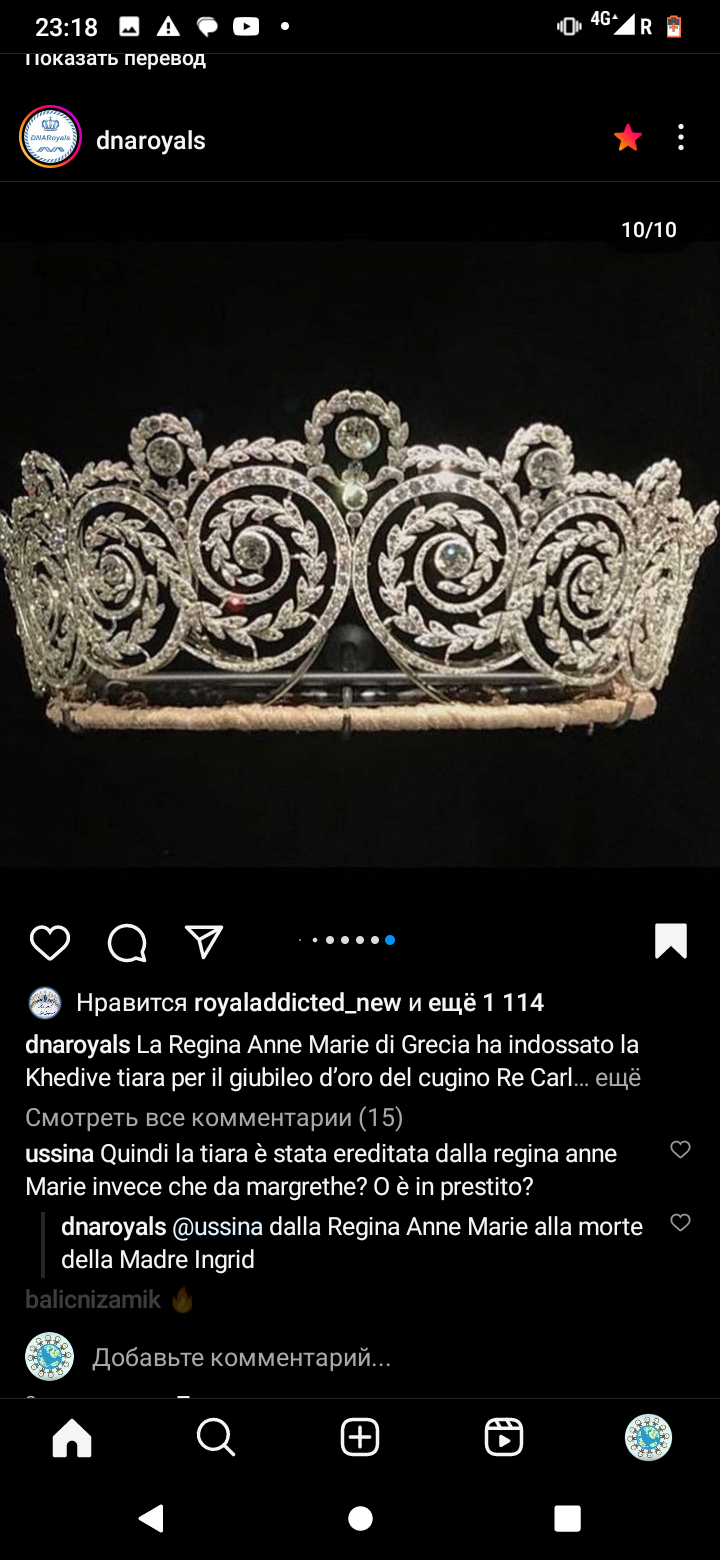
Task: Open the @ussina mention link
Action: tap(217, 1226)
